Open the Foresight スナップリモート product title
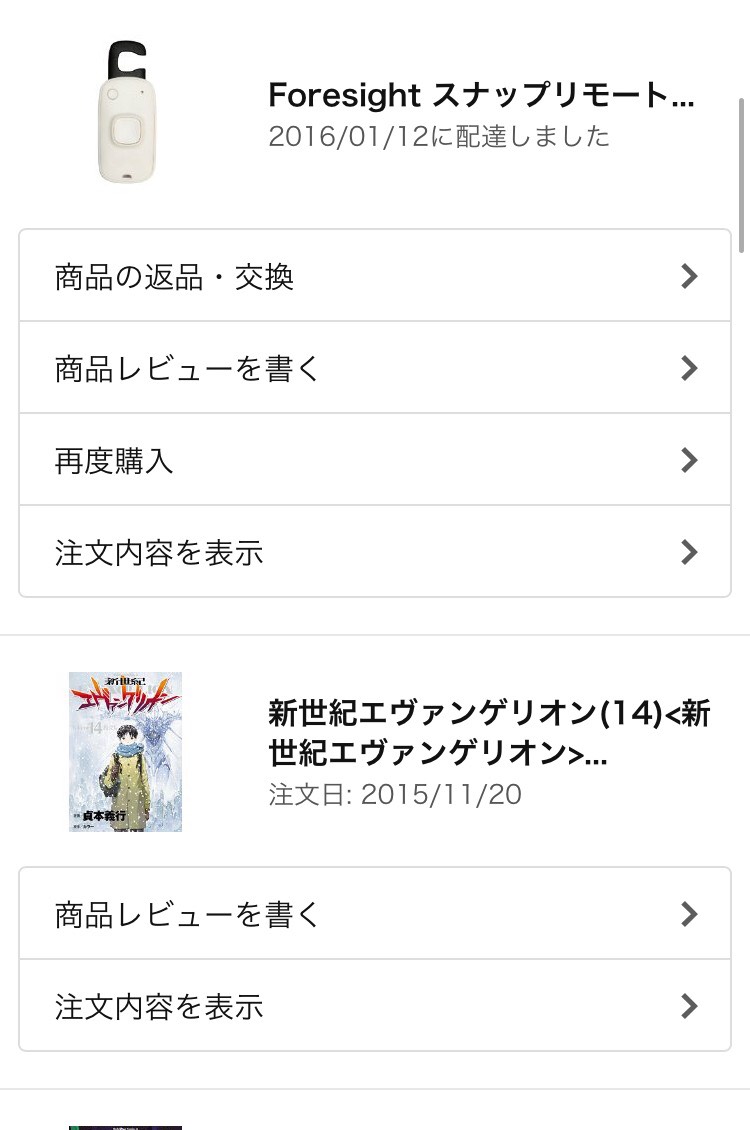Image resolution: width=750 pixels, height=1130 pixels. click(x=480, y=96)
